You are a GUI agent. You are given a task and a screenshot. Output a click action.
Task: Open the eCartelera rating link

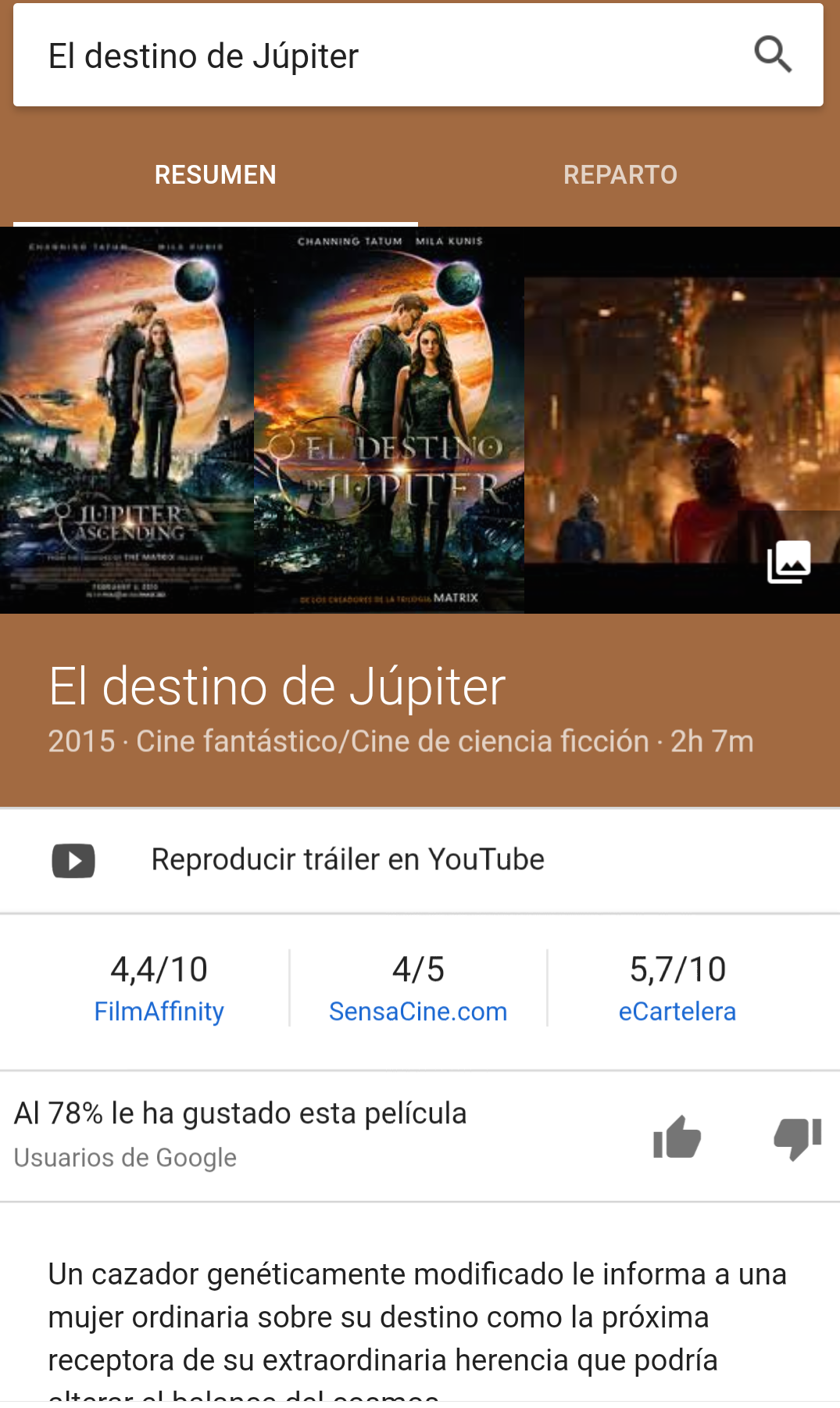677,1011
